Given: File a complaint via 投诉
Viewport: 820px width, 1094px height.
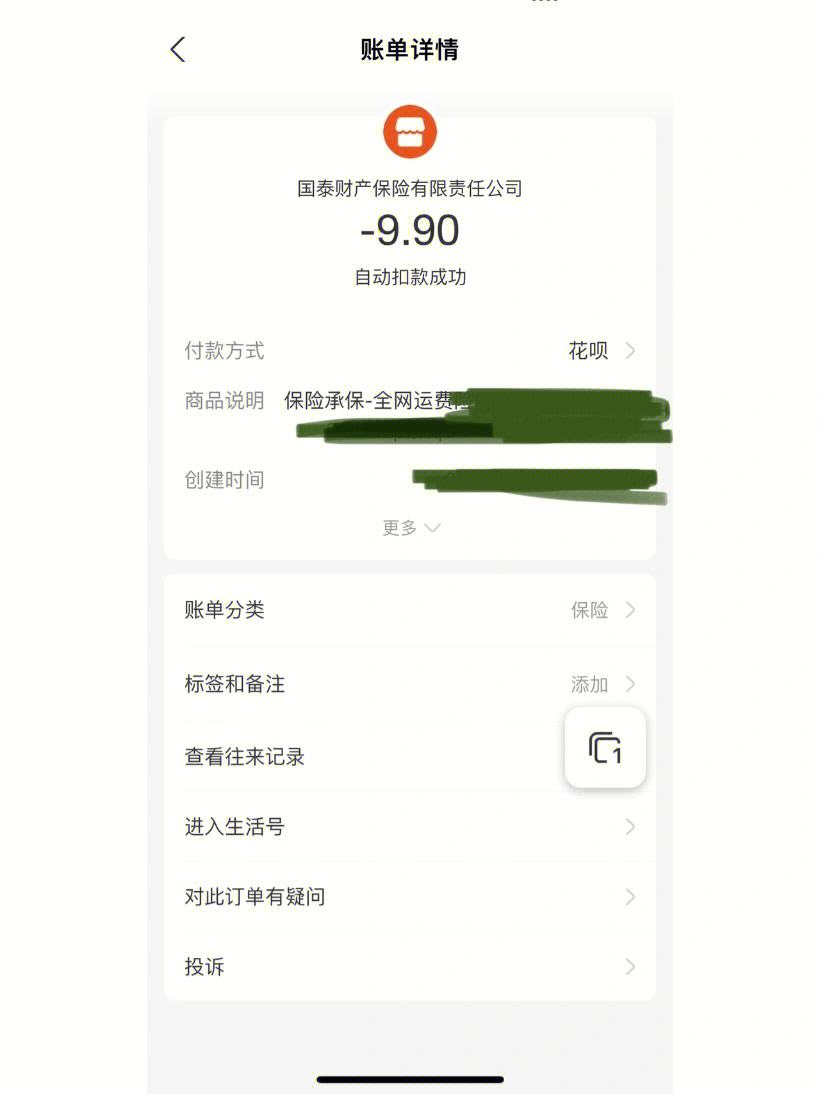Looking at the screenshot, I should 410,967.
